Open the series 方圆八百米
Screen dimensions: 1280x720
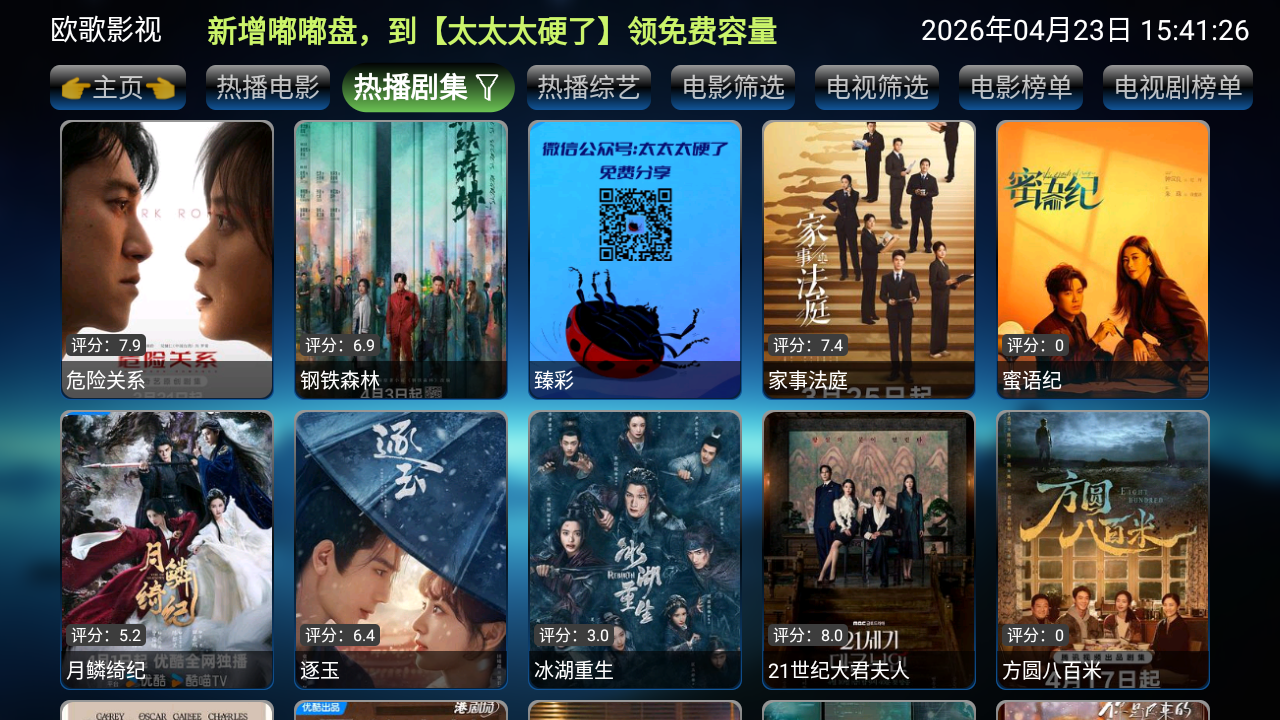(1103, 550)
